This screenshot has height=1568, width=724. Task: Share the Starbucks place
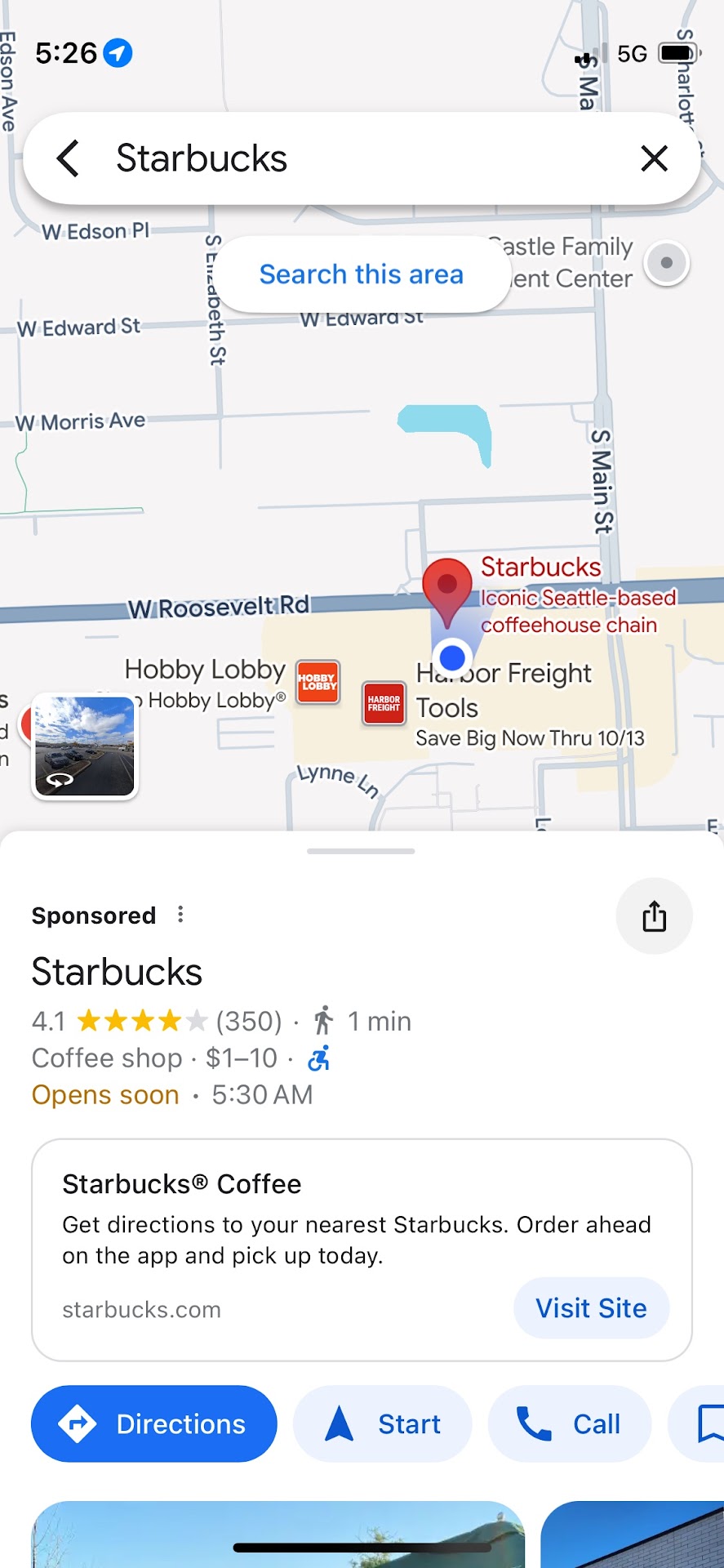click(x=654, y=916)
